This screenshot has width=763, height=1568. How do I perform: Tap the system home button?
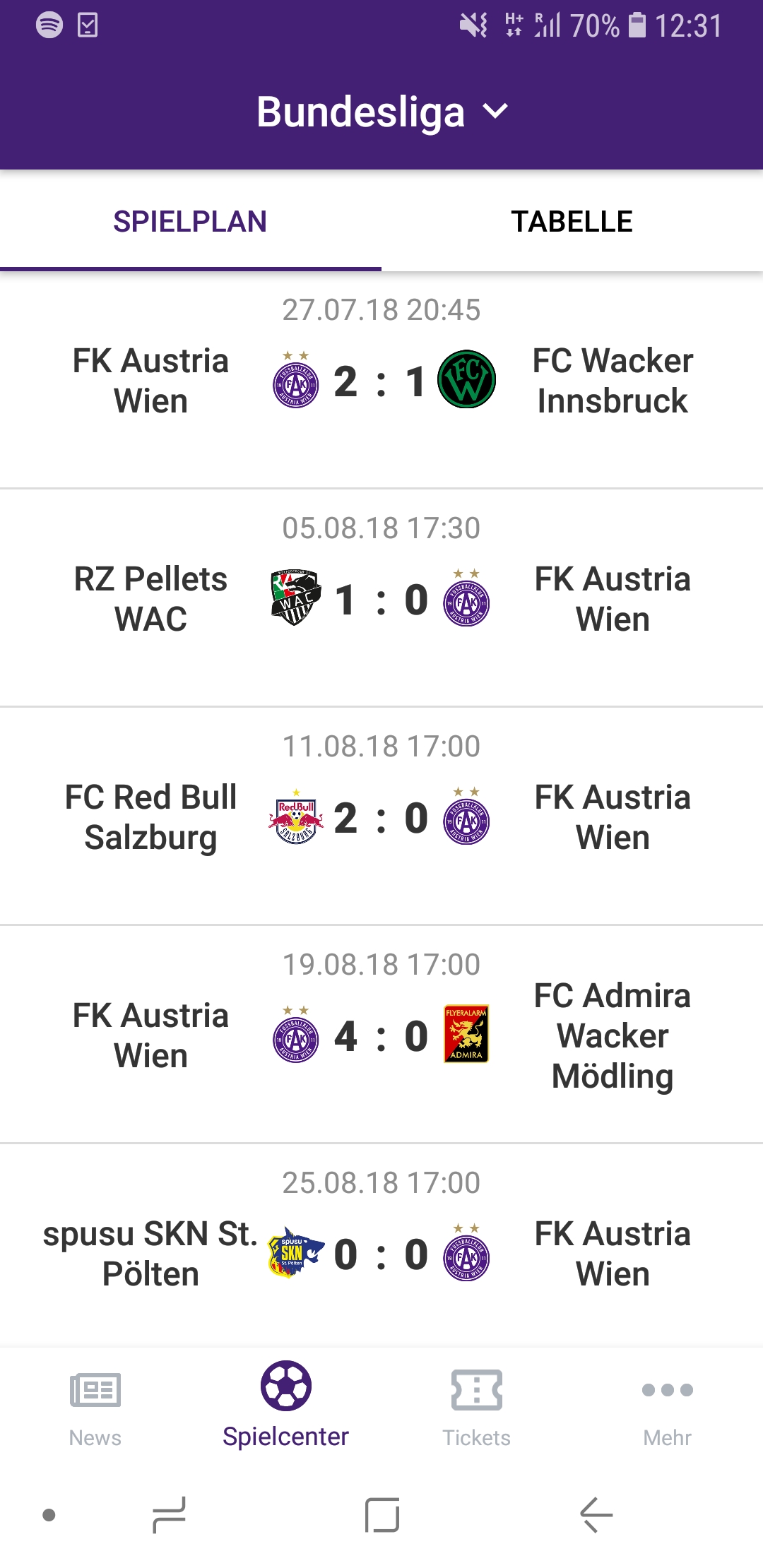pyautogui.click(x=382, y=1515)
